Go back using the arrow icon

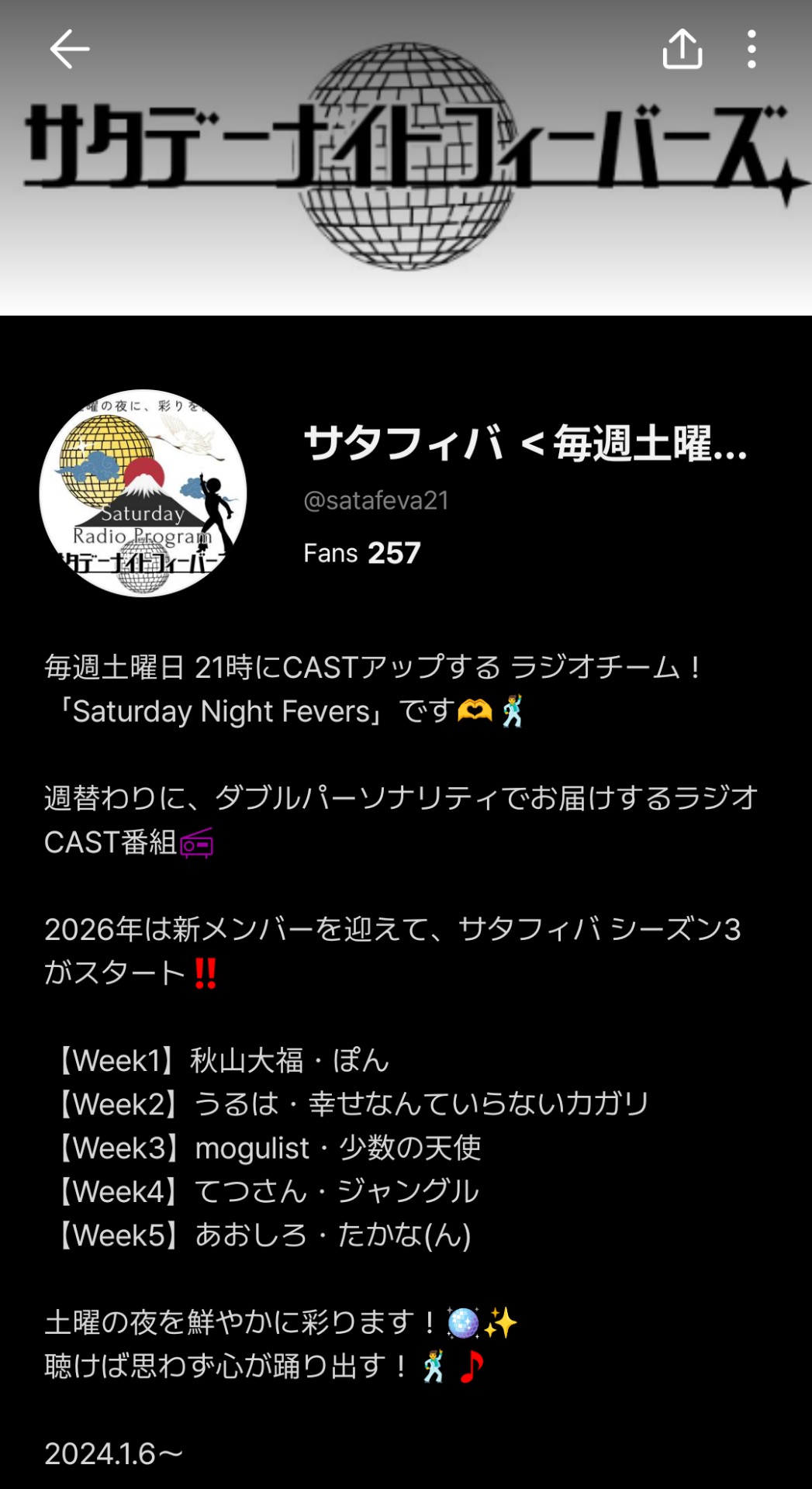tap(70, 50)
